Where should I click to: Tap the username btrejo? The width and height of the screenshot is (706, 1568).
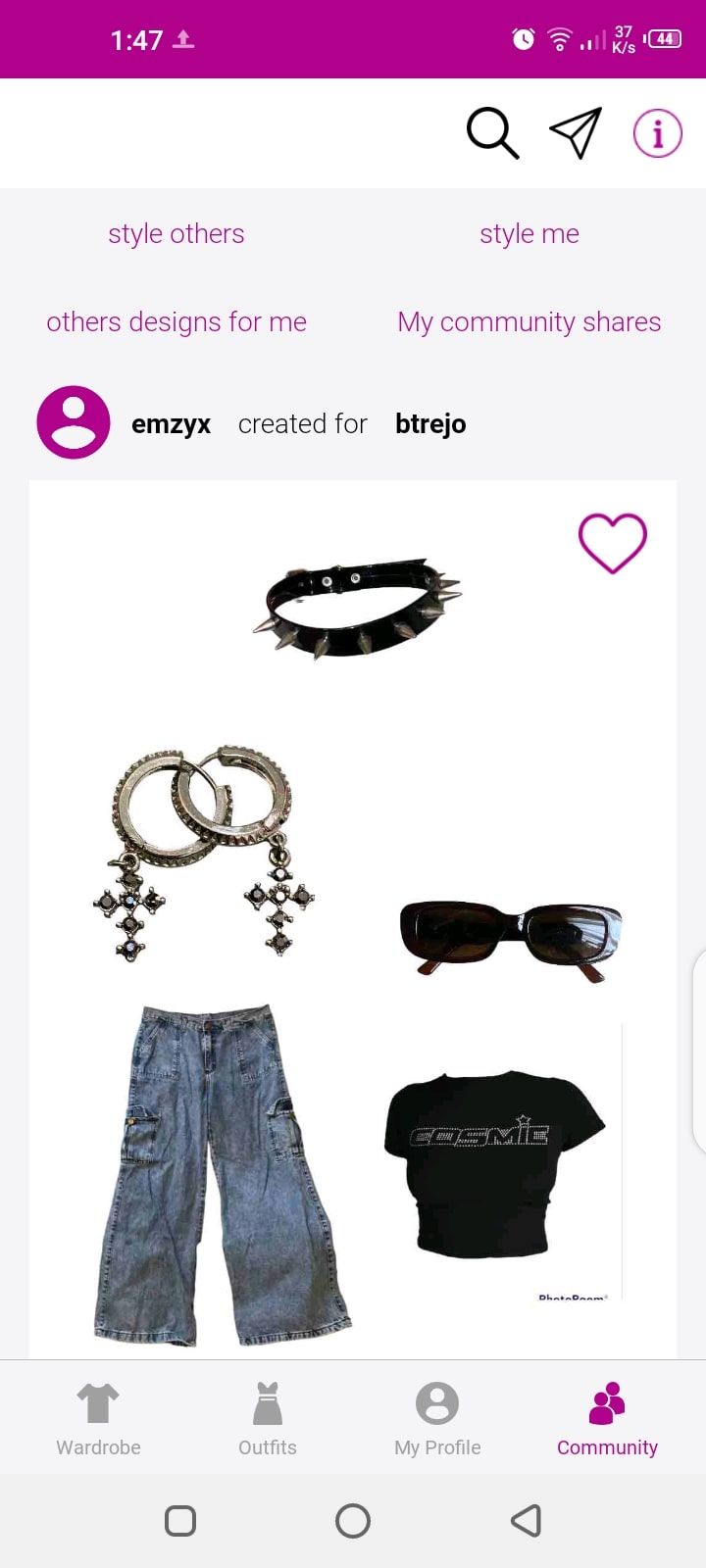point(430,423)
